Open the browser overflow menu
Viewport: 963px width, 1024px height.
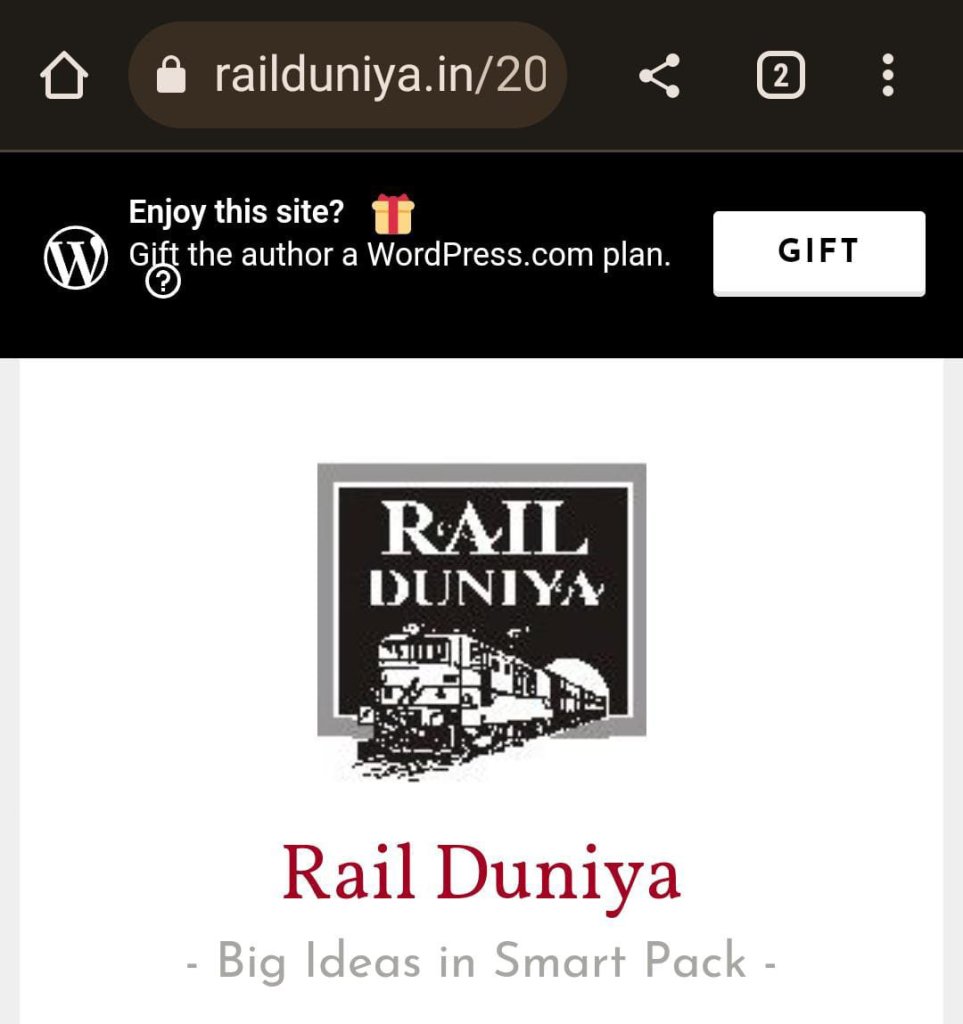[x=887, y=76]
